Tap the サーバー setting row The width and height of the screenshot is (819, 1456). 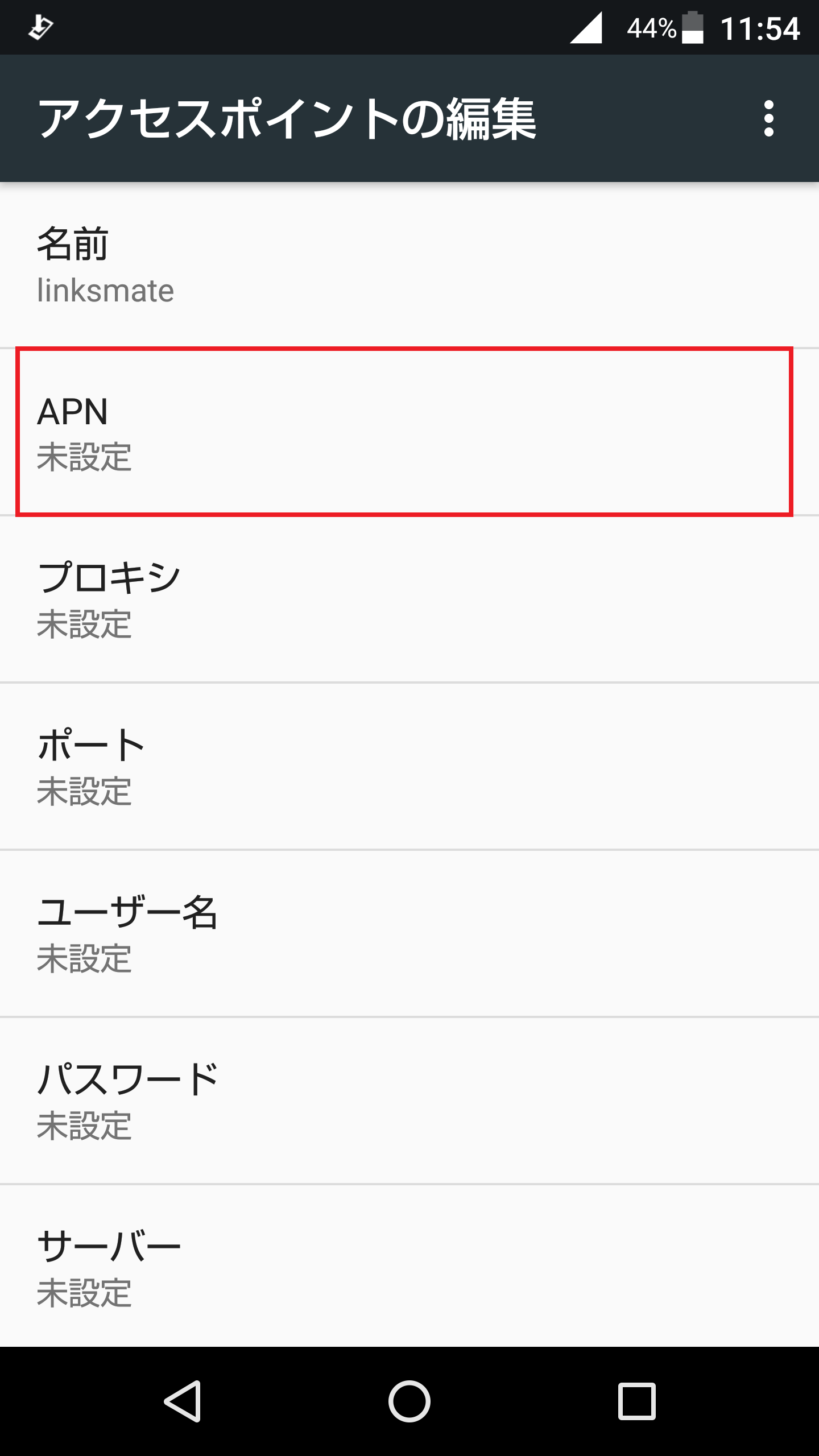pos(409,1266)
